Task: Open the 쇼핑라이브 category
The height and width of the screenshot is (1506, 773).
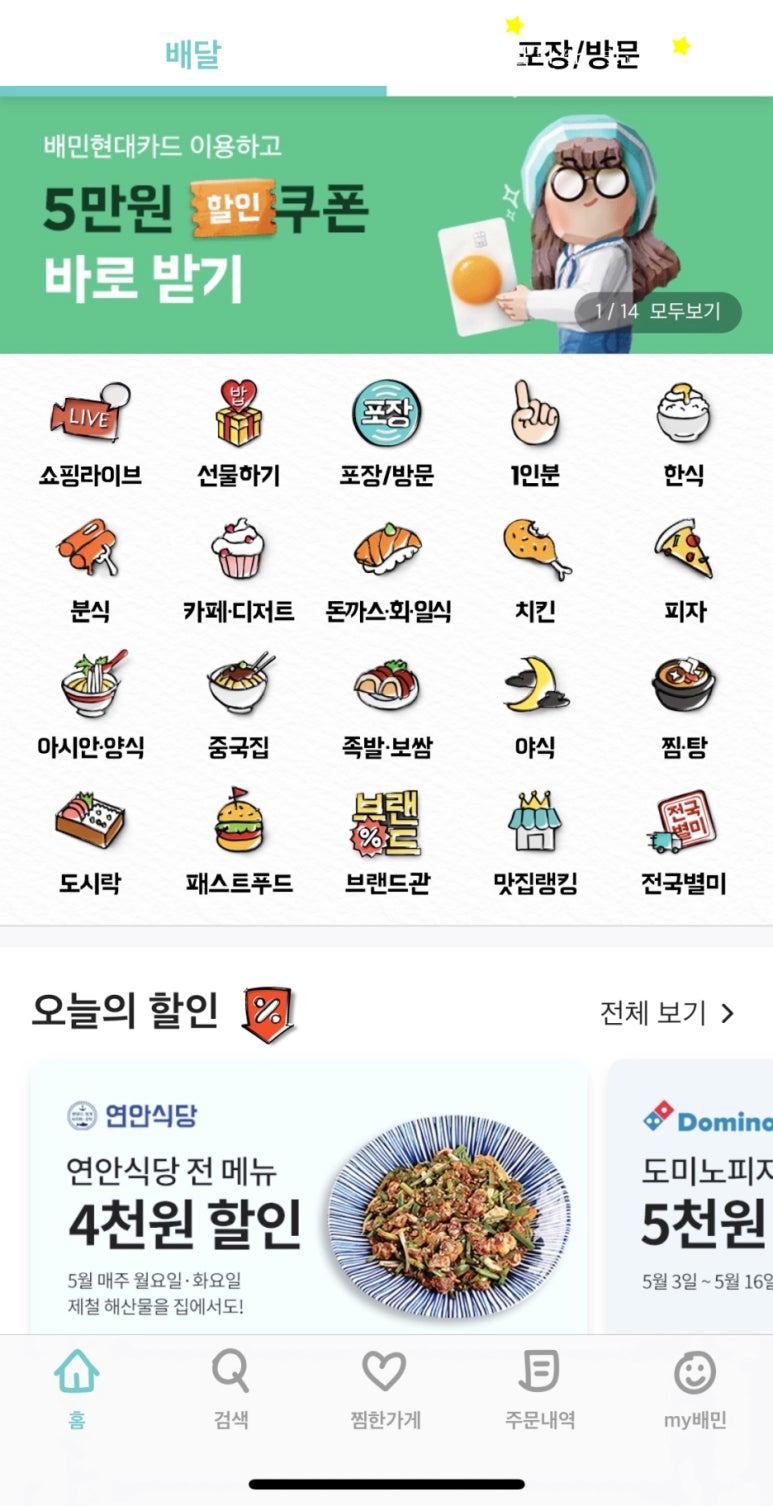Action: 90,432
